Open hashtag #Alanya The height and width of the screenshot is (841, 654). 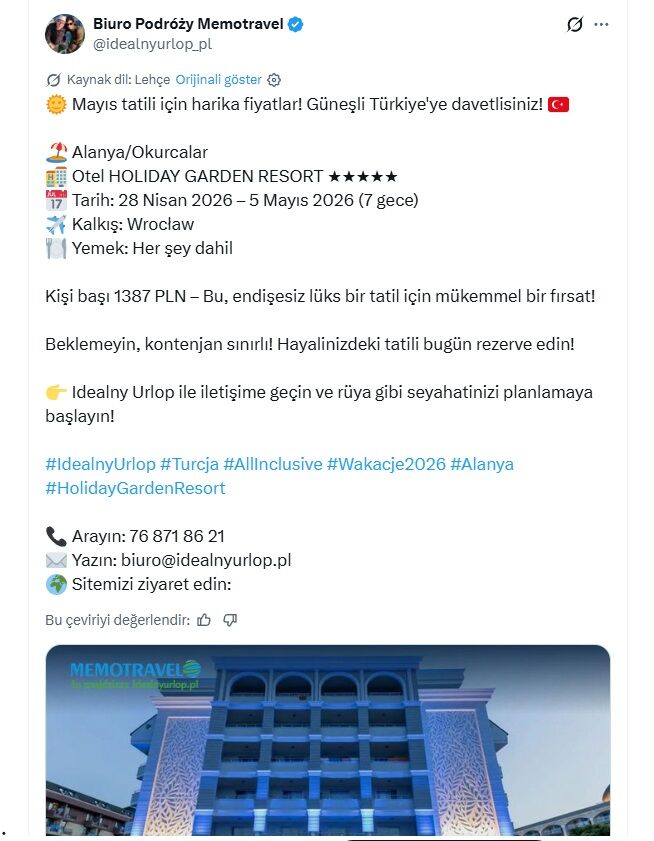[x=481, y=464]
